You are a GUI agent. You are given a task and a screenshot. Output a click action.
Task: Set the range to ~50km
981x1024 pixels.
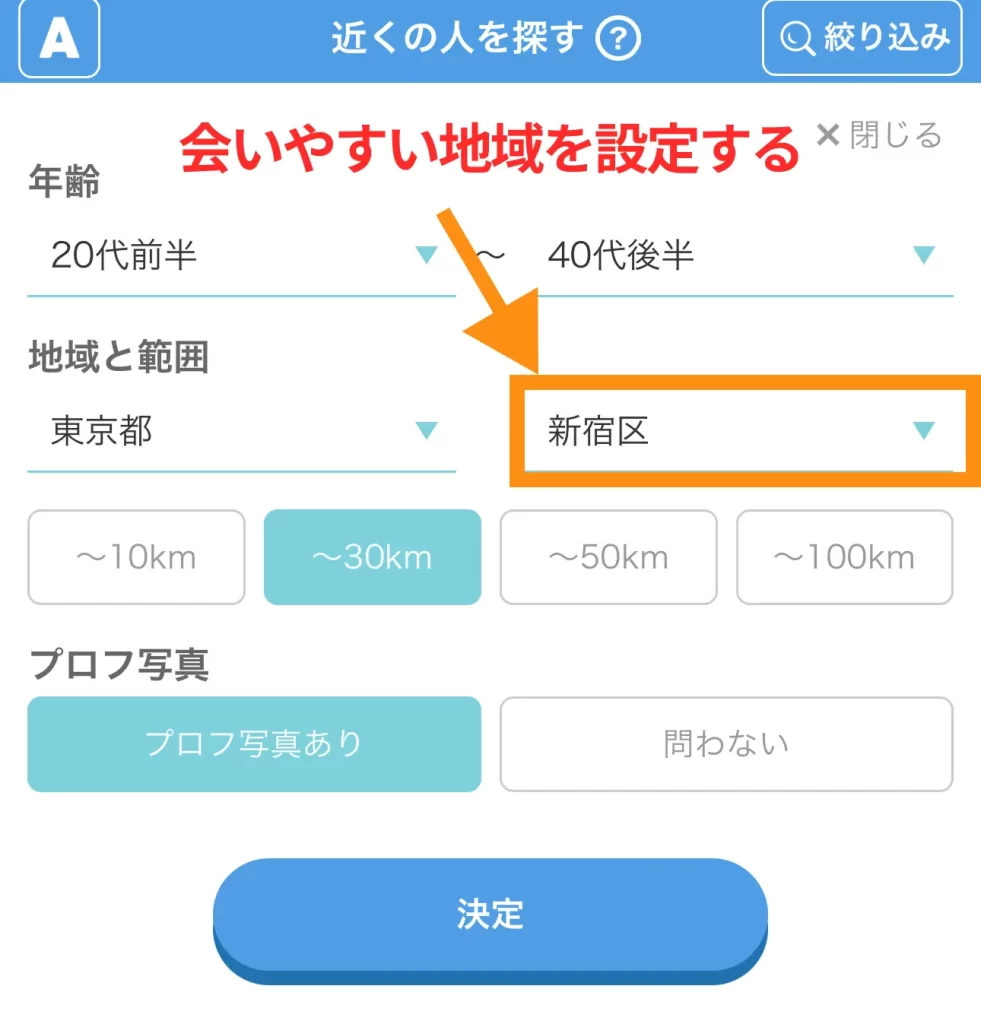(608, 557)
